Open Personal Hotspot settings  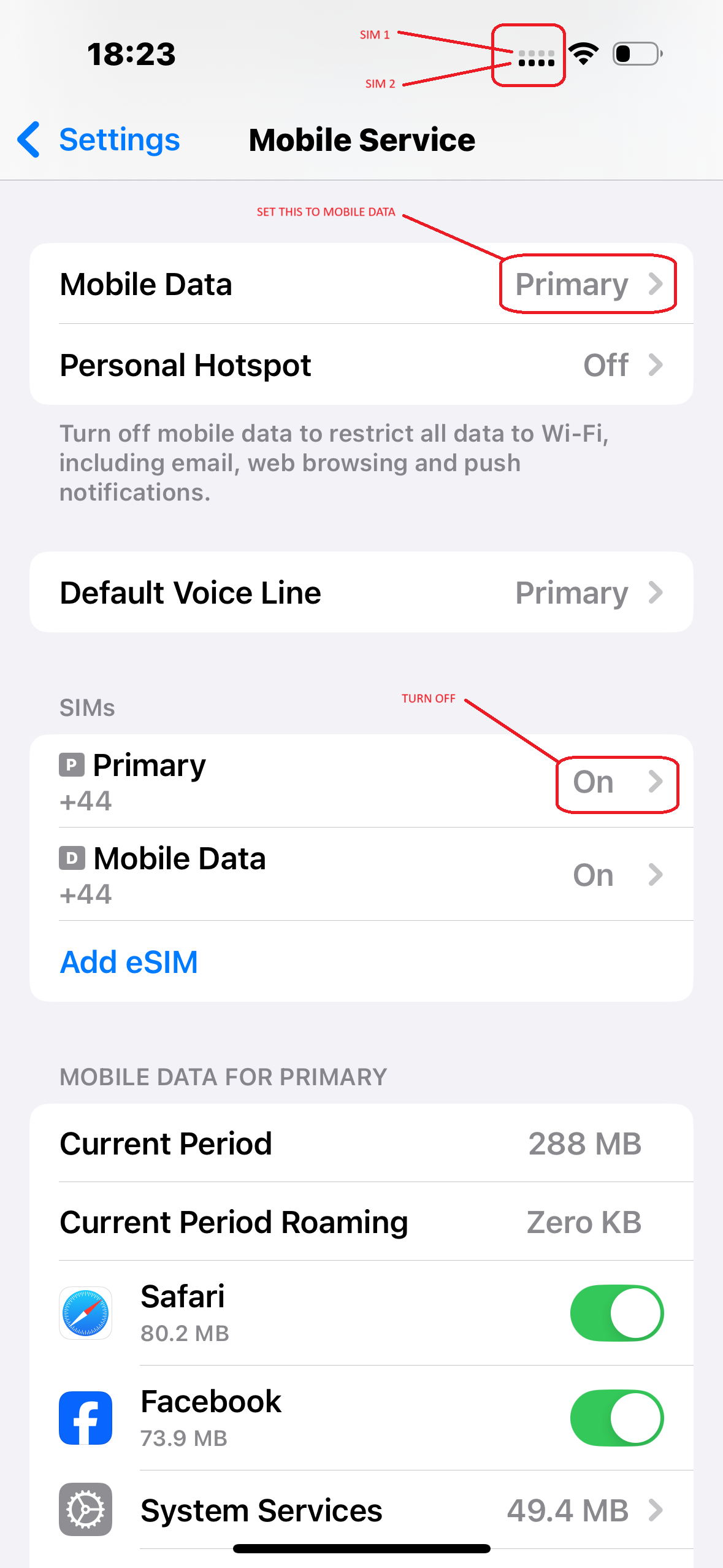pos(361,365)
